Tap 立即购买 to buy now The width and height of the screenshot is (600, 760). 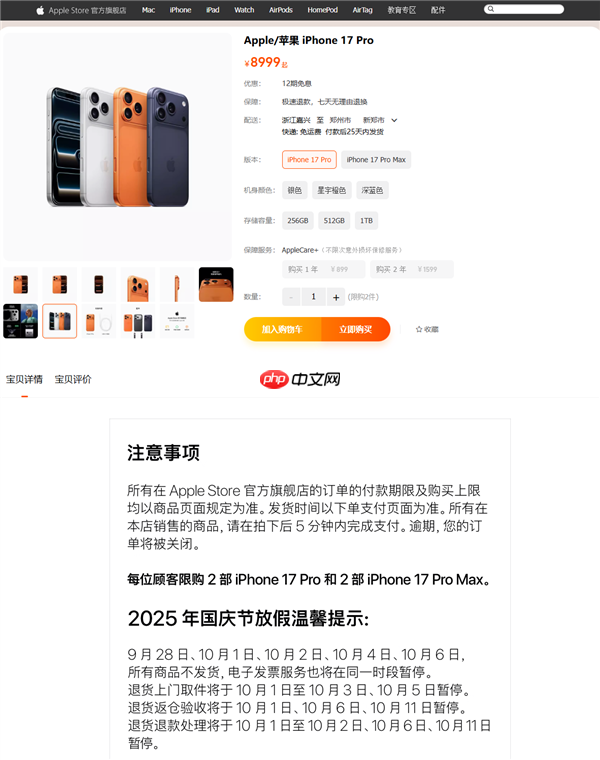tap(355, 329)
